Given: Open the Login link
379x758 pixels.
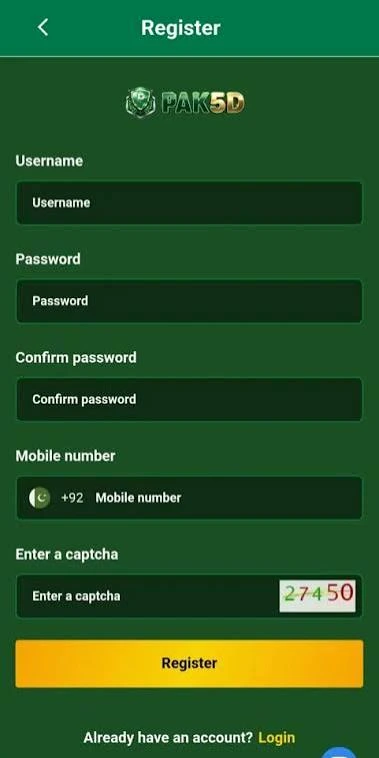Looking at the screenshot, I should 277,738.
